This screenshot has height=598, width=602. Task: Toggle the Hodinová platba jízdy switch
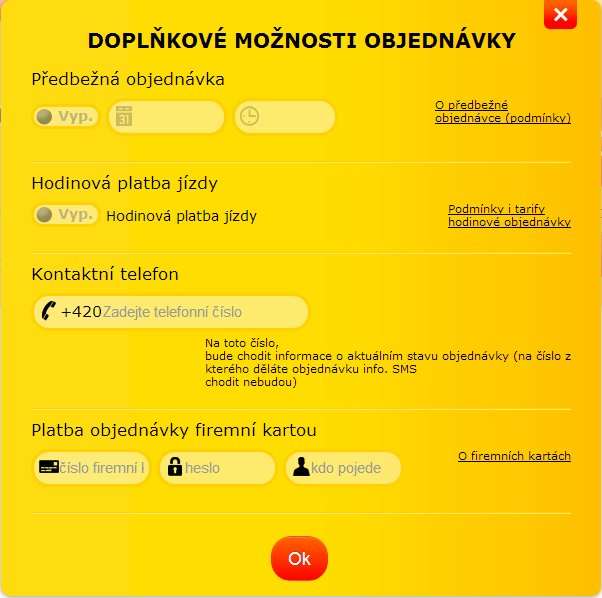pyautogui.click(x=66, y=215)
